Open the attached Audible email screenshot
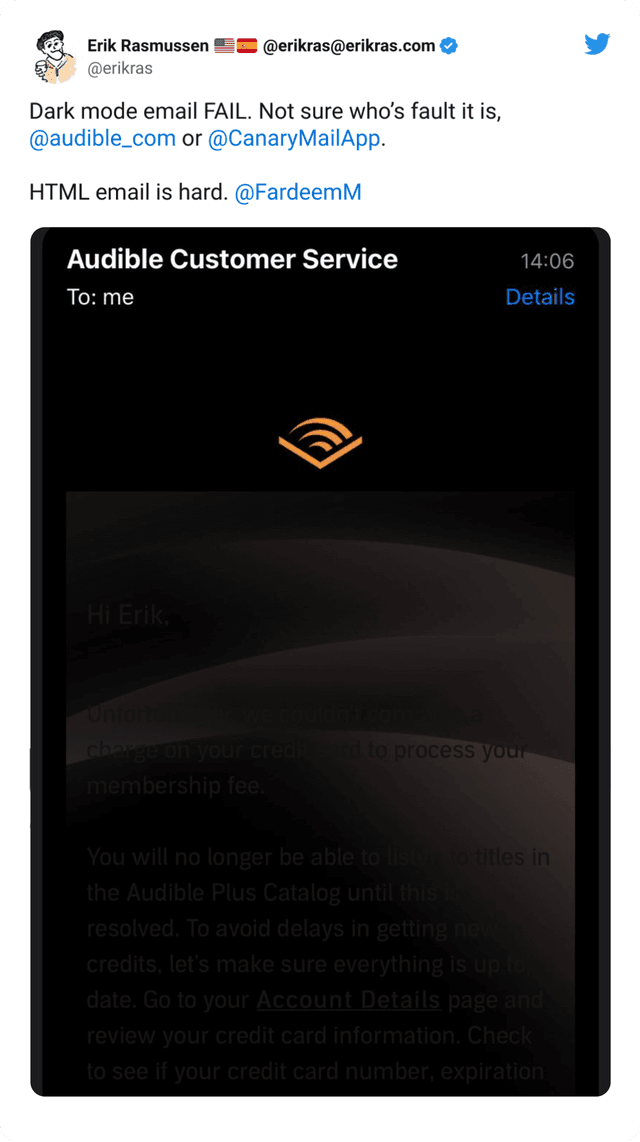The width and height of the screenshot is (640, 1142). pos(320,660)
